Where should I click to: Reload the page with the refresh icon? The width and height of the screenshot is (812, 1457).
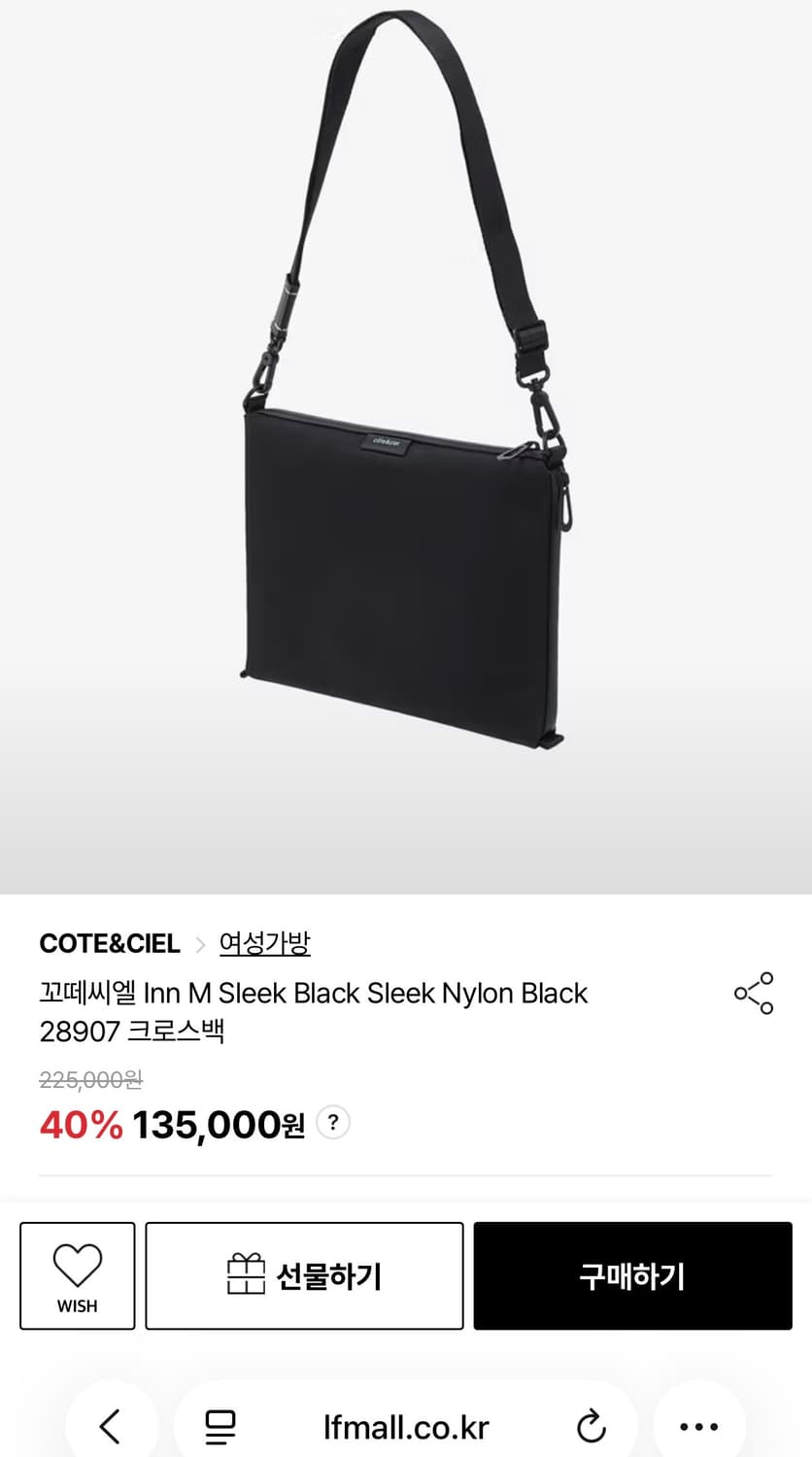[x=591, y=1426]
